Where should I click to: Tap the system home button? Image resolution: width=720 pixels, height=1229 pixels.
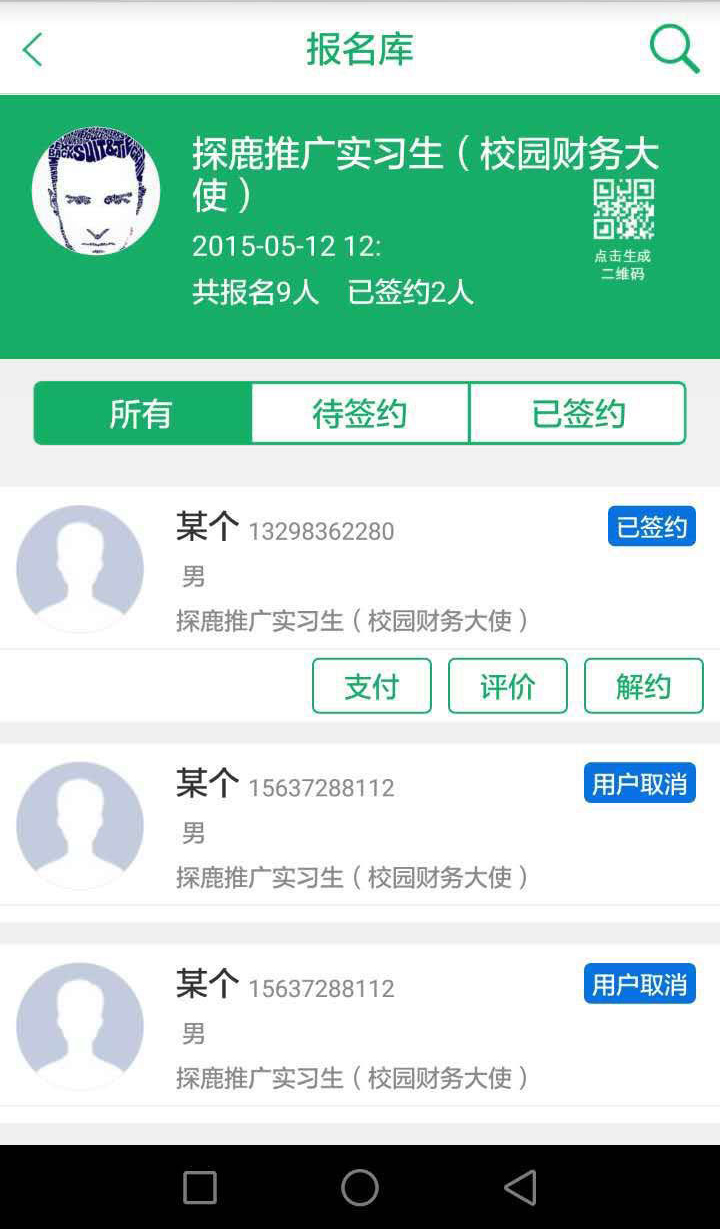360,1187
